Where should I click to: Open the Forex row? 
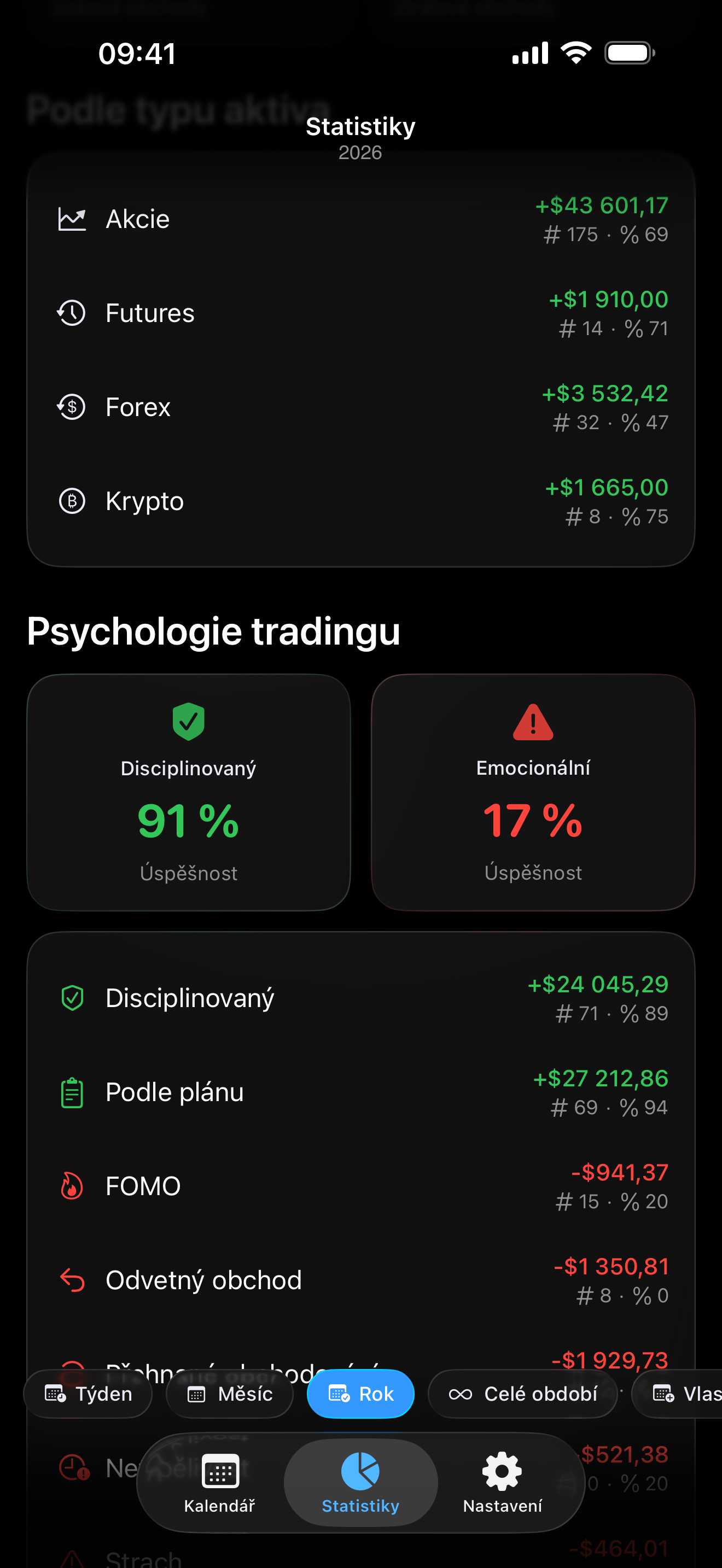pyautogui.click(x=361, y=407)
